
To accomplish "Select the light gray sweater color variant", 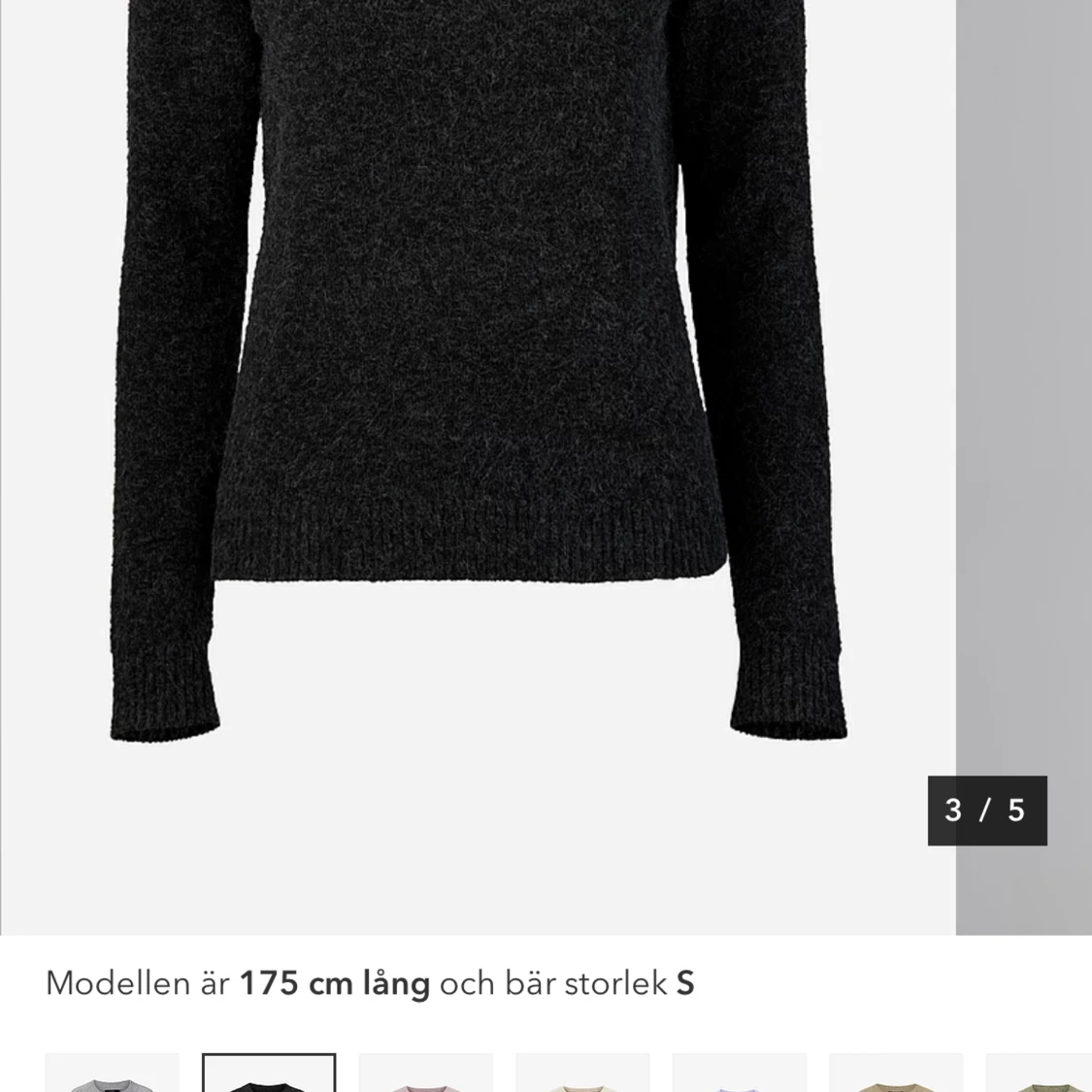I will (x=113, y=1073).
